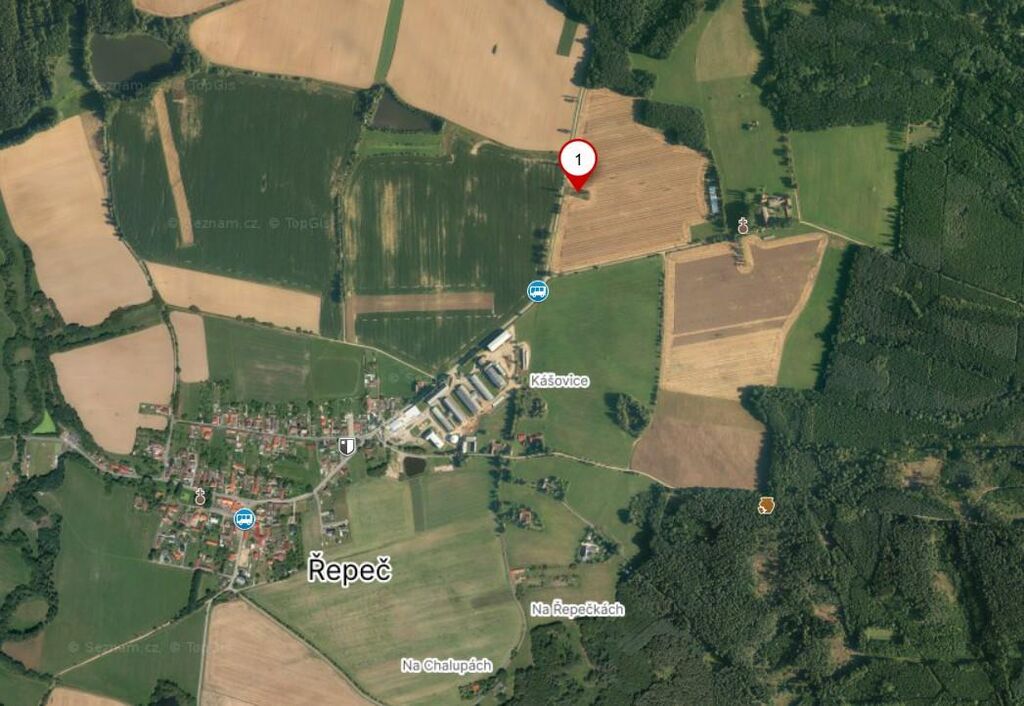
Task: Tap the red location pin numbered 1
Action: pyautogui.click(x=578, y=161)
